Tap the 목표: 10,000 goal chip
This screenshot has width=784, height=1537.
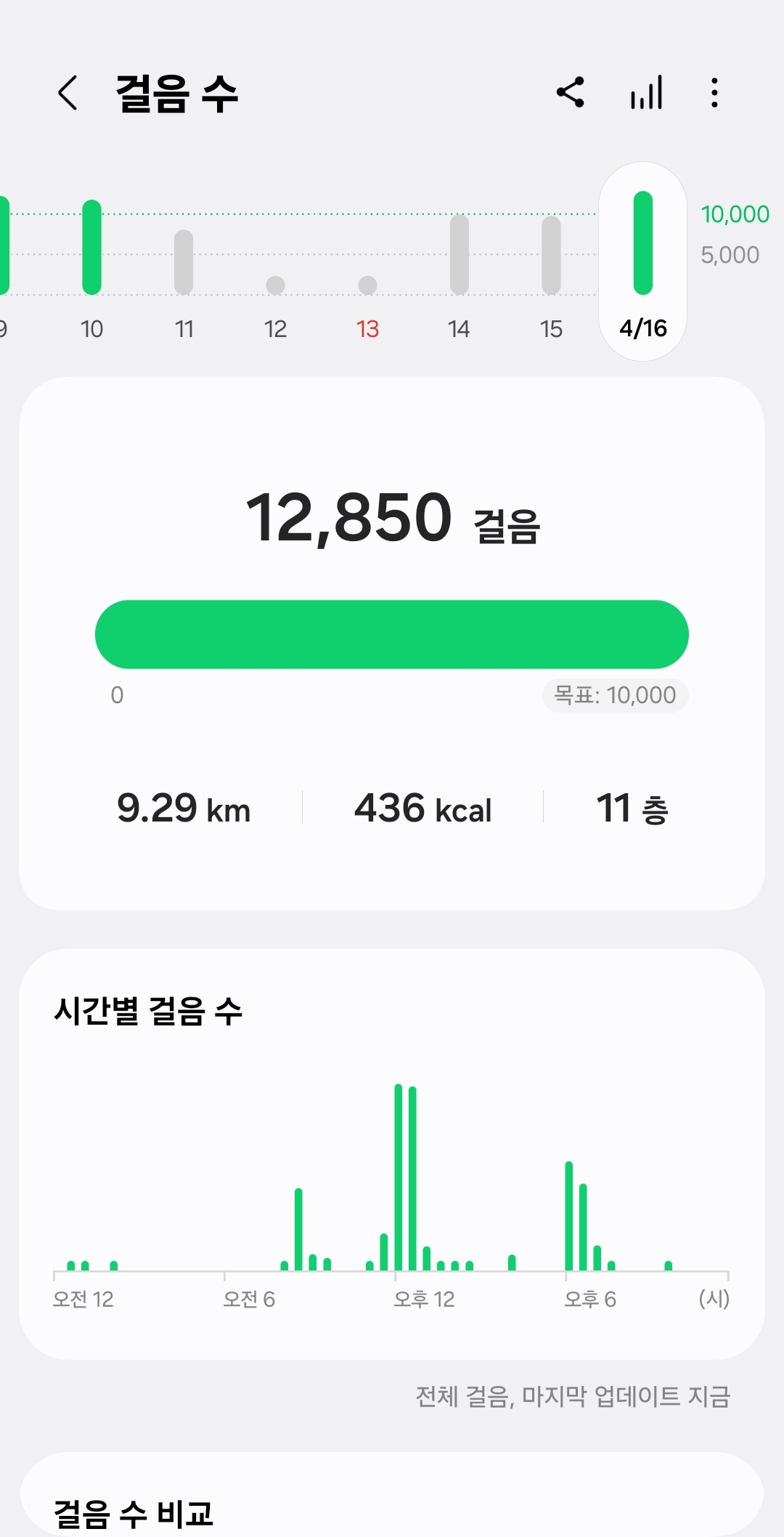(615, 695)
